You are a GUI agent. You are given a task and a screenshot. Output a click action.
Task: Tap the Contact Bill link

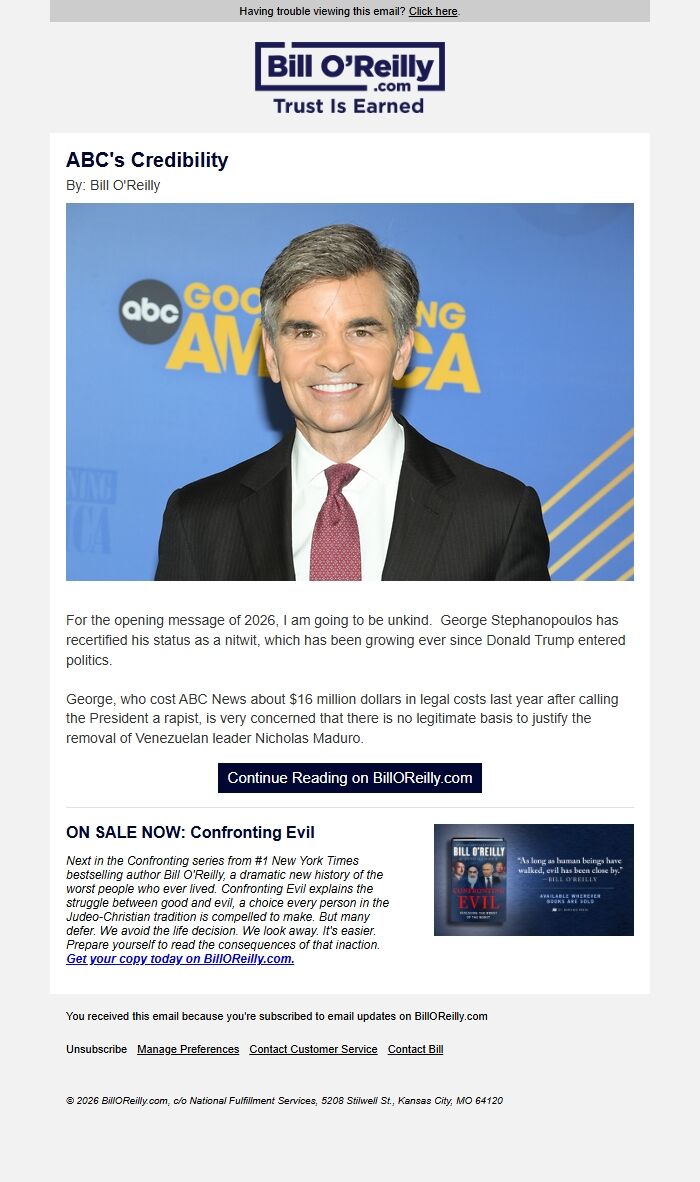click(415, 1049)
